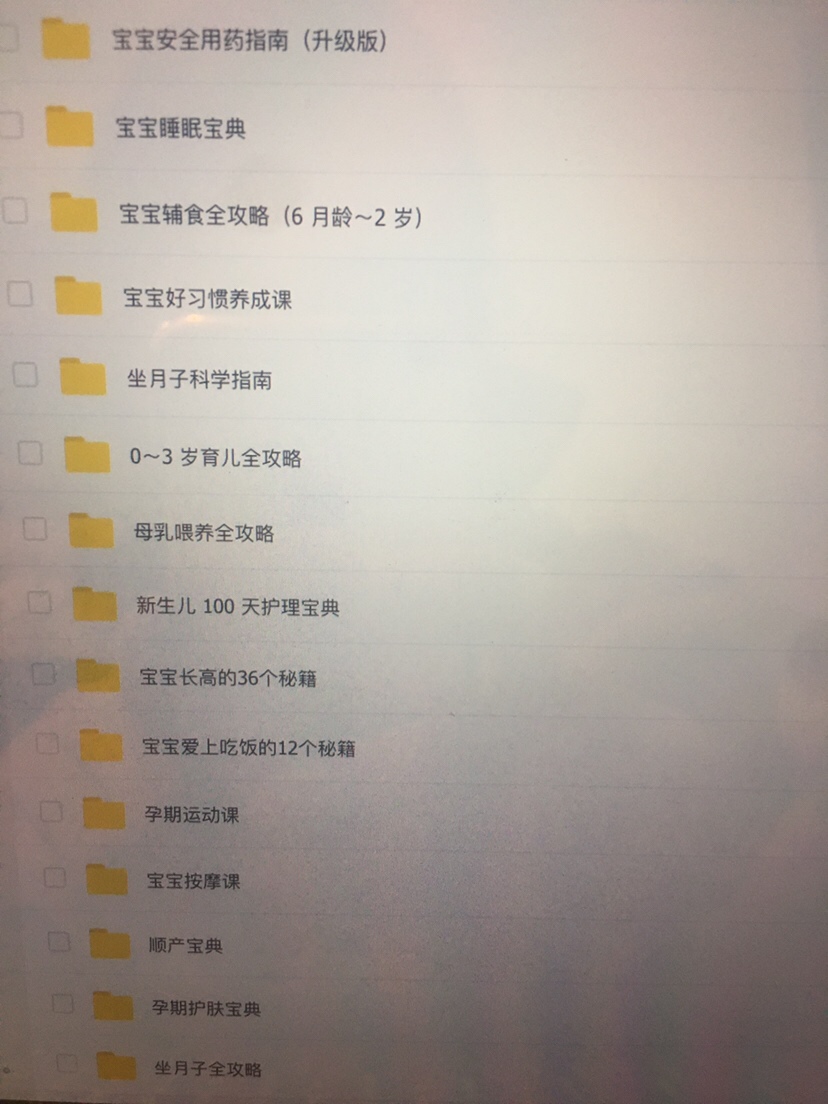Viewport: 828px width, 1104px height.
Task: Open the 宝宝好习惯养成课 folder
Action: pos(207,298)
